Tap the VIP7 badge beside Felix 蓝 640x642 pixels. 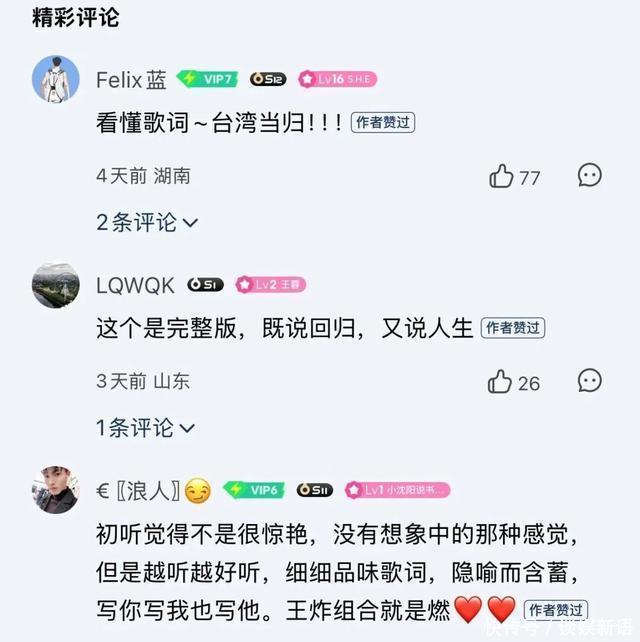pyautogui.click(x=207, y=79)
